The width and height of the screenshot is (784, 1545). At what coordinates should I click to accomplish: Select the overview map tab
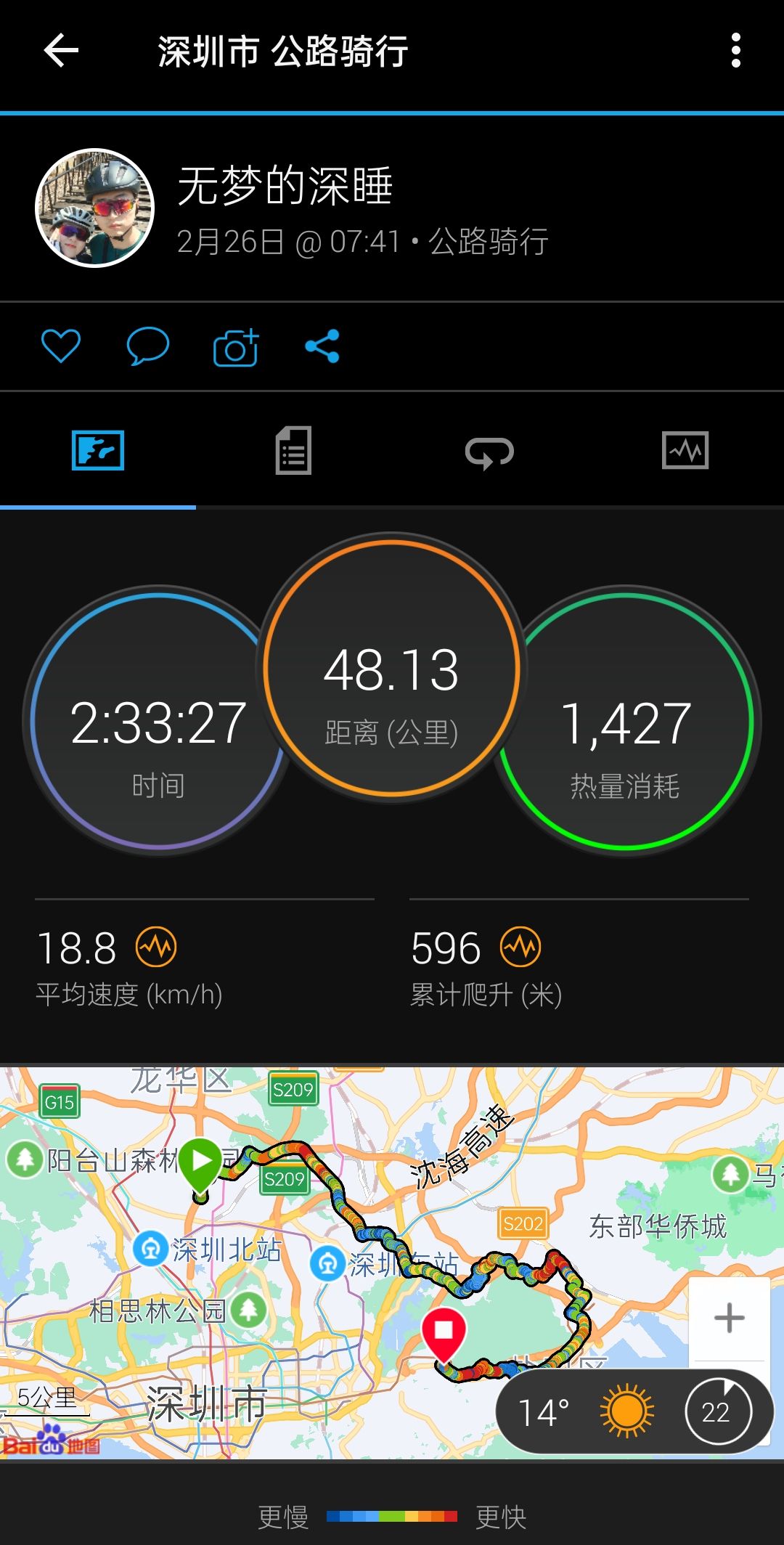click(x=98, y=450)
